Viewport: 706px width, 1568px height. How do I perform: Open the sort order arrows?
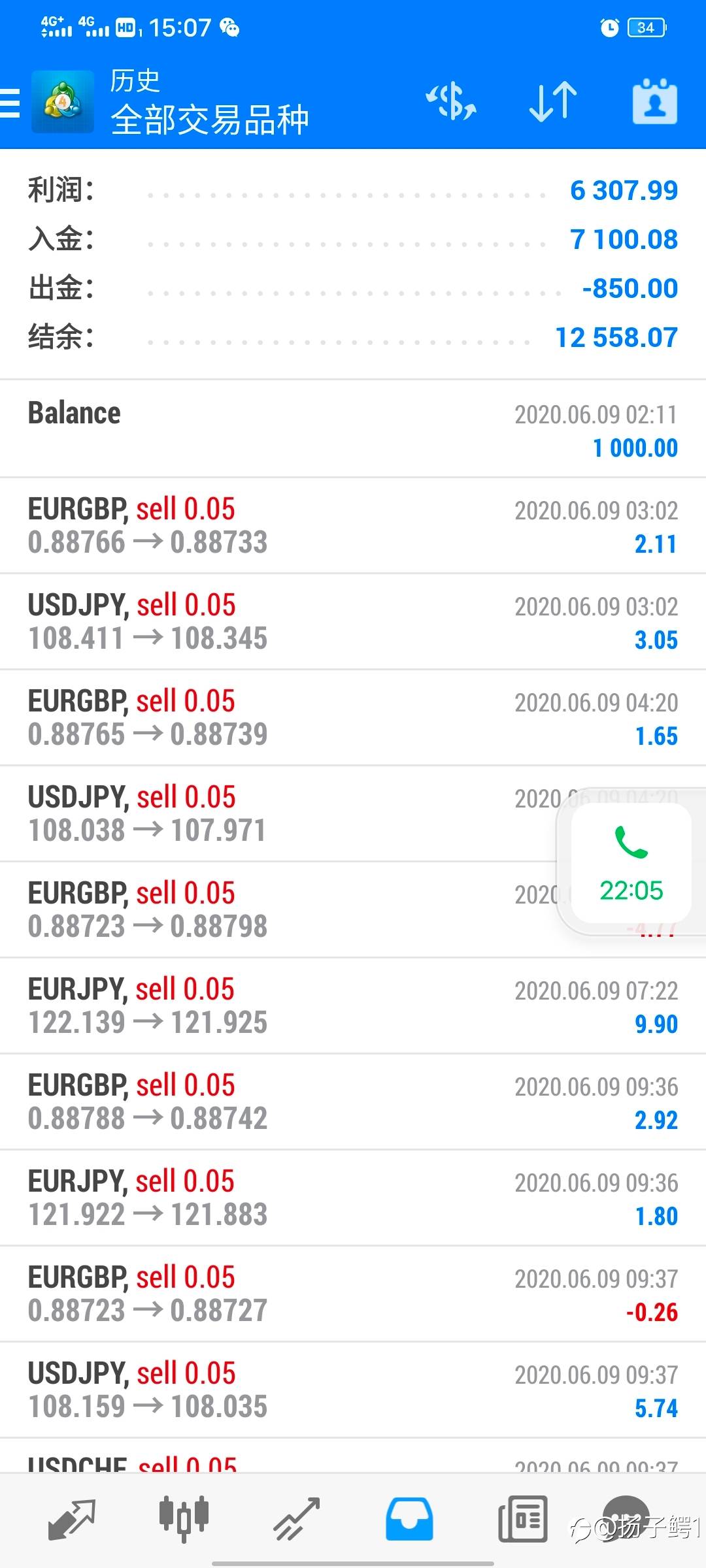click(x=553, y=102)
